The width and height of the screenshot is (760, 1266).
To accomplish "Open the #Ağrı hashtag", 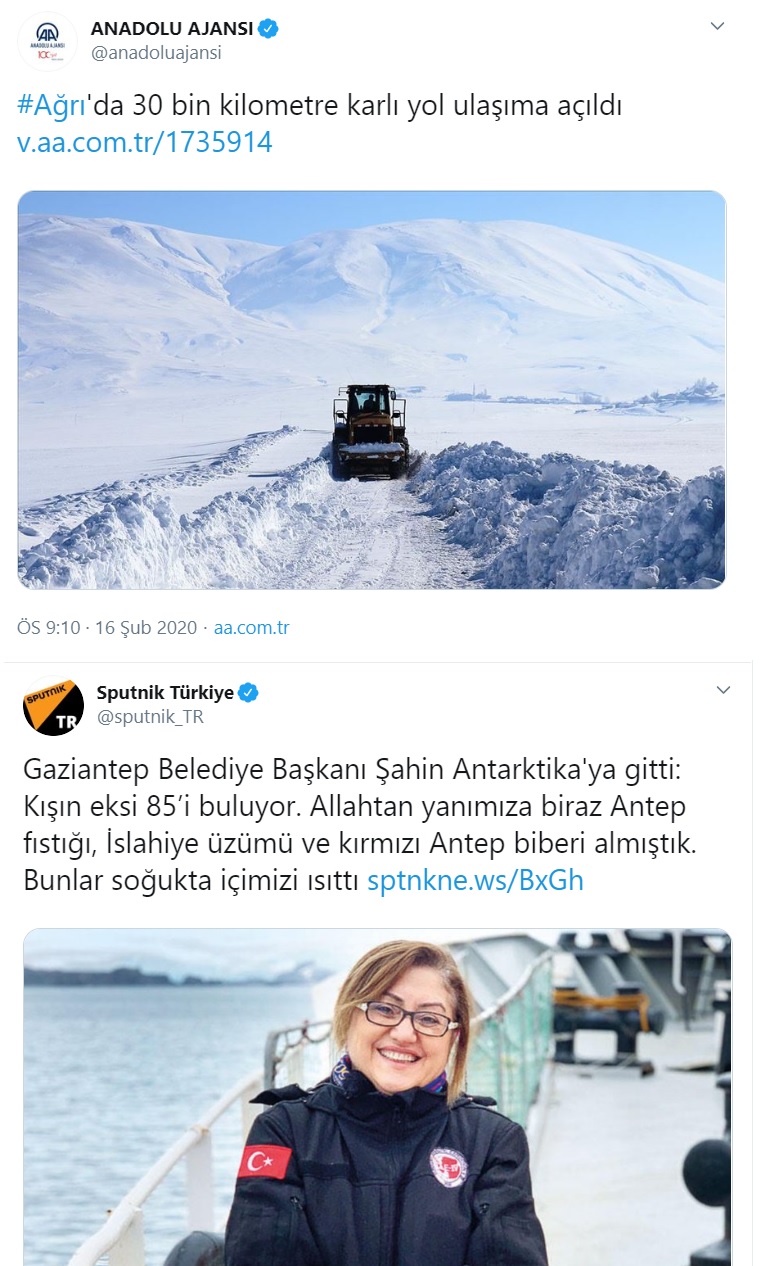I will [x=52, y=106].
